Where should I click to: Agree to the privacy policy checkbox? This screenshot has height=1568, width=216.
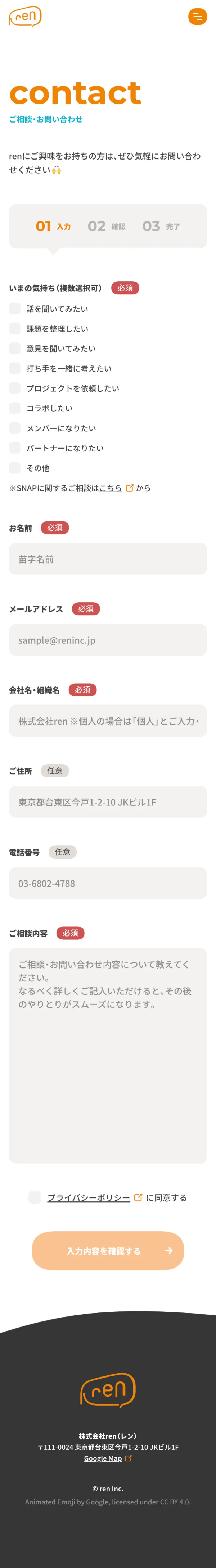tap(35, 1197)
